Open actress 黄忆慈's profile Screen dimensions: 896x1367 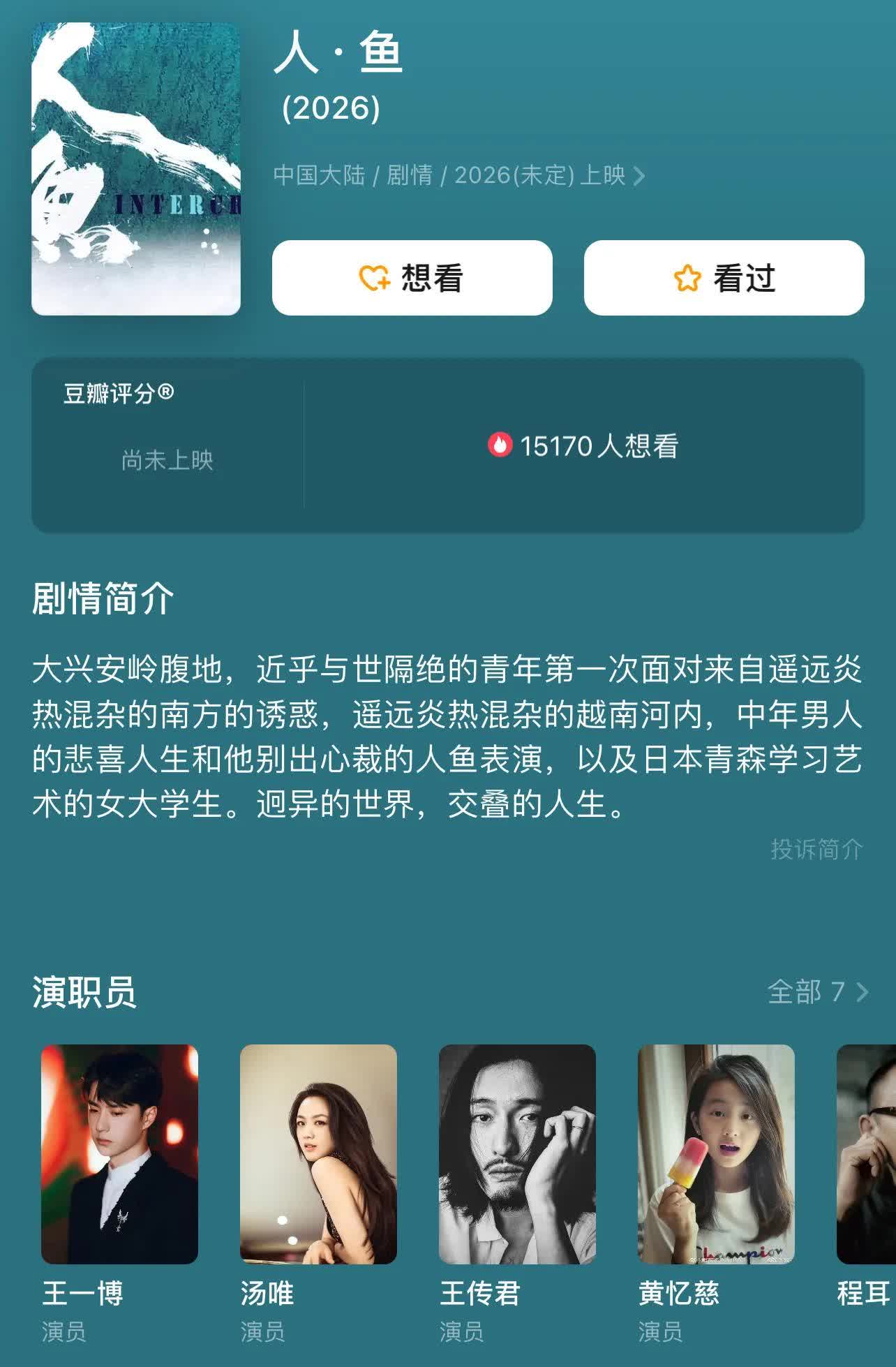(716, 1154)
